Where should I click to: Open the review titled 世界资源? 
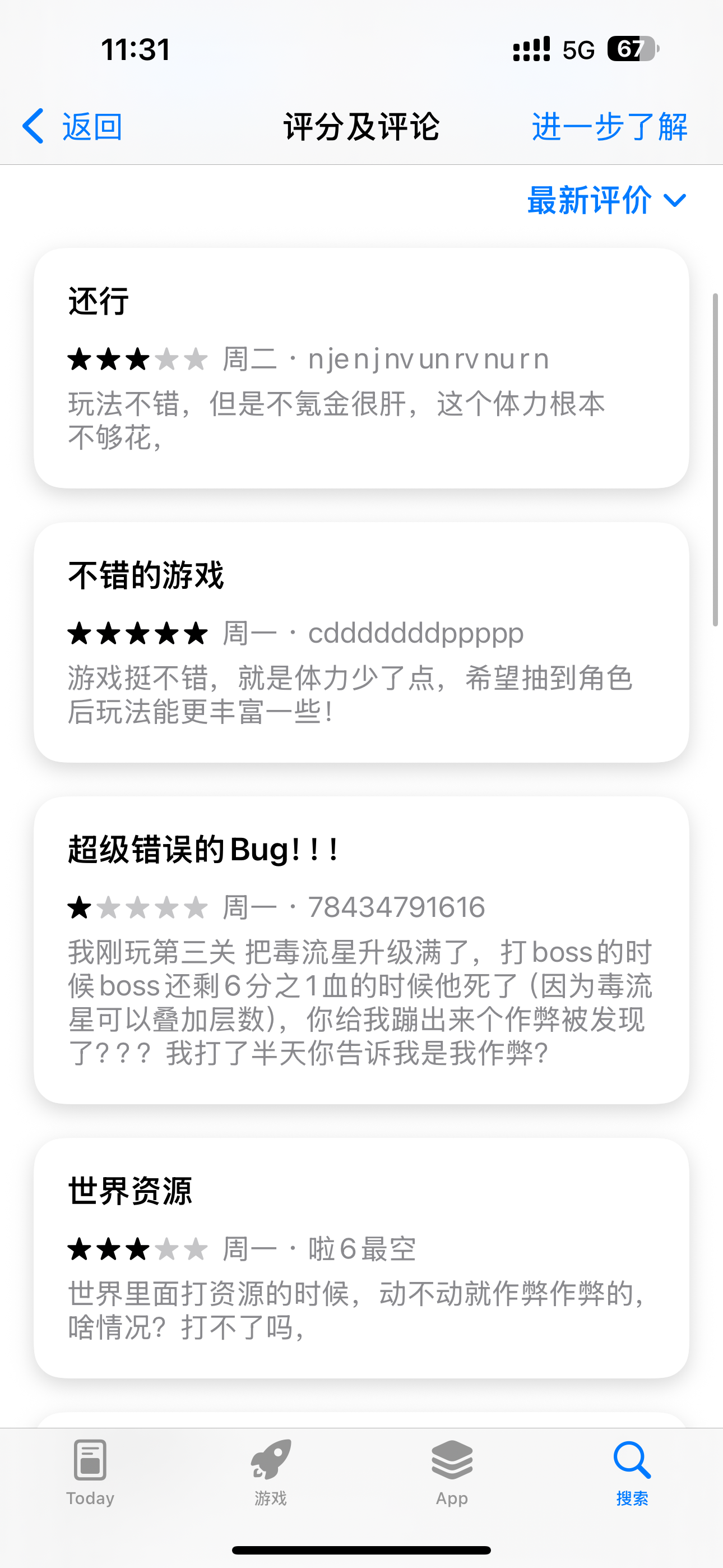361,1257
